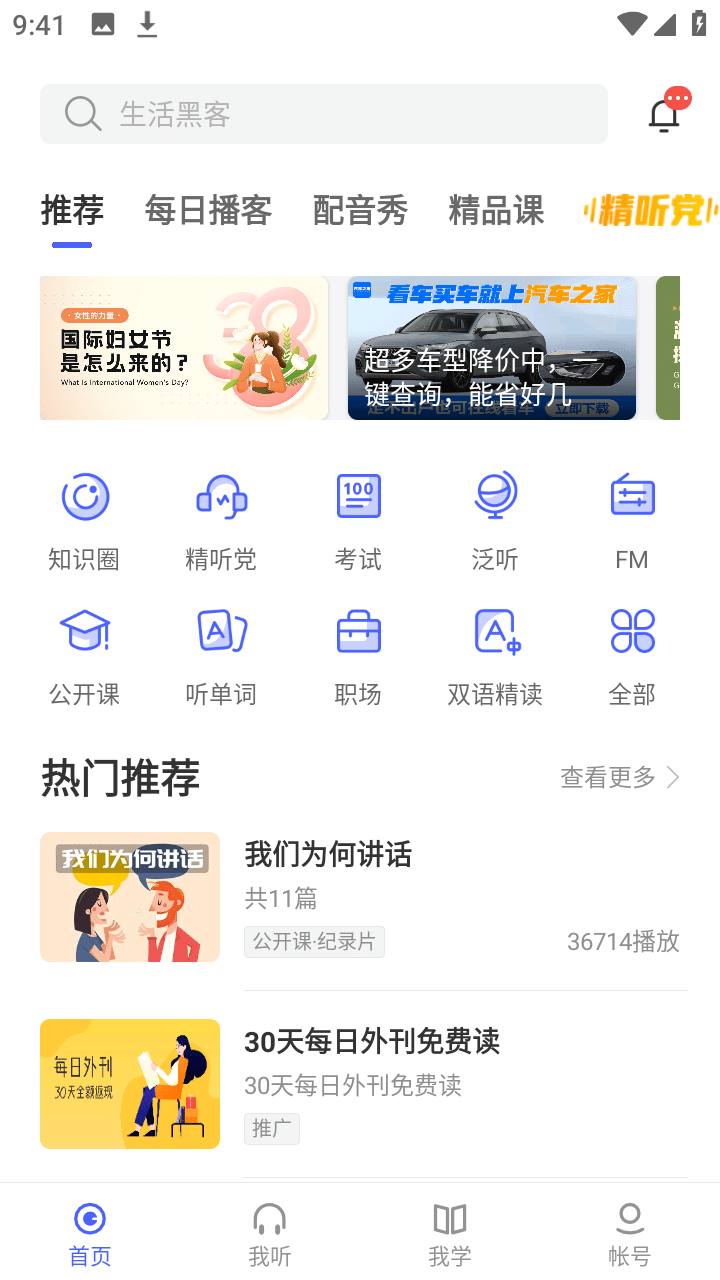Open the notifications bell
Image resolution: width=720 pixels, height=1280 pixels.
click(664, 115)
